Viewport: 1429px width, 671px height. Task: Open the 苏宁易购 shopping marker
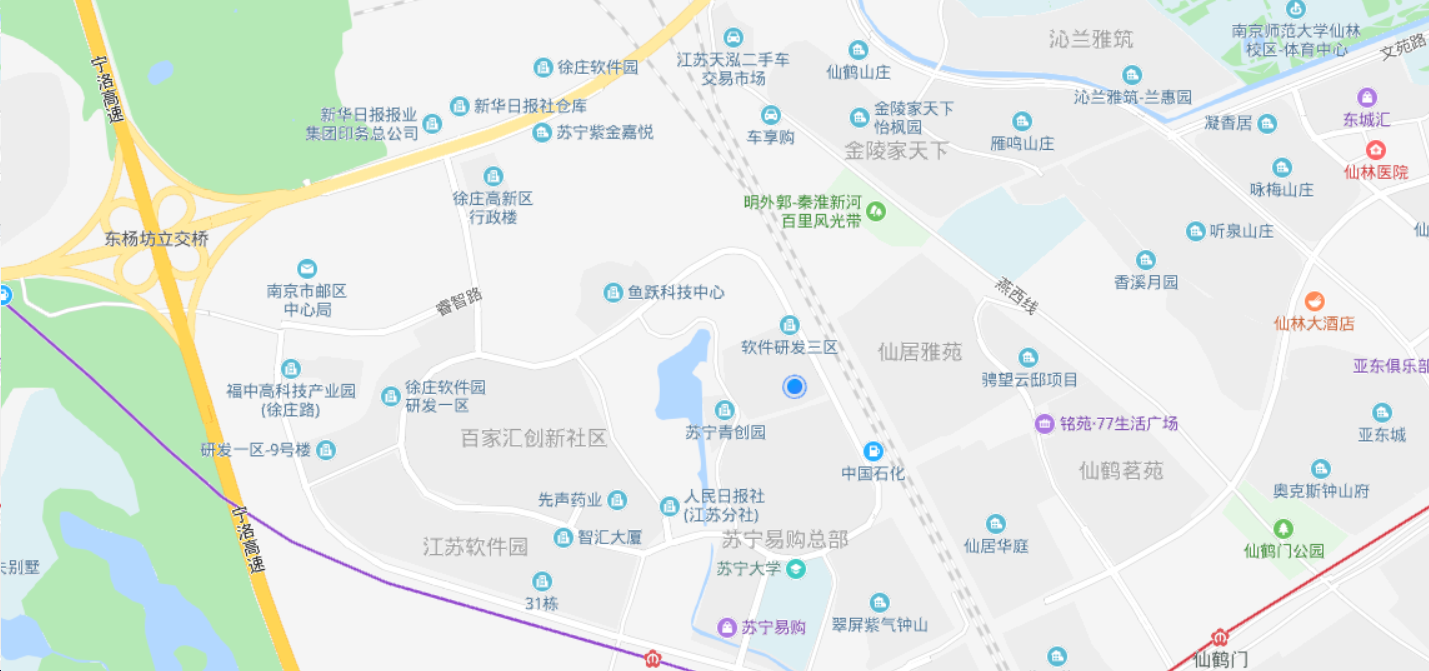pyautogui.click(x=727, y=627)
